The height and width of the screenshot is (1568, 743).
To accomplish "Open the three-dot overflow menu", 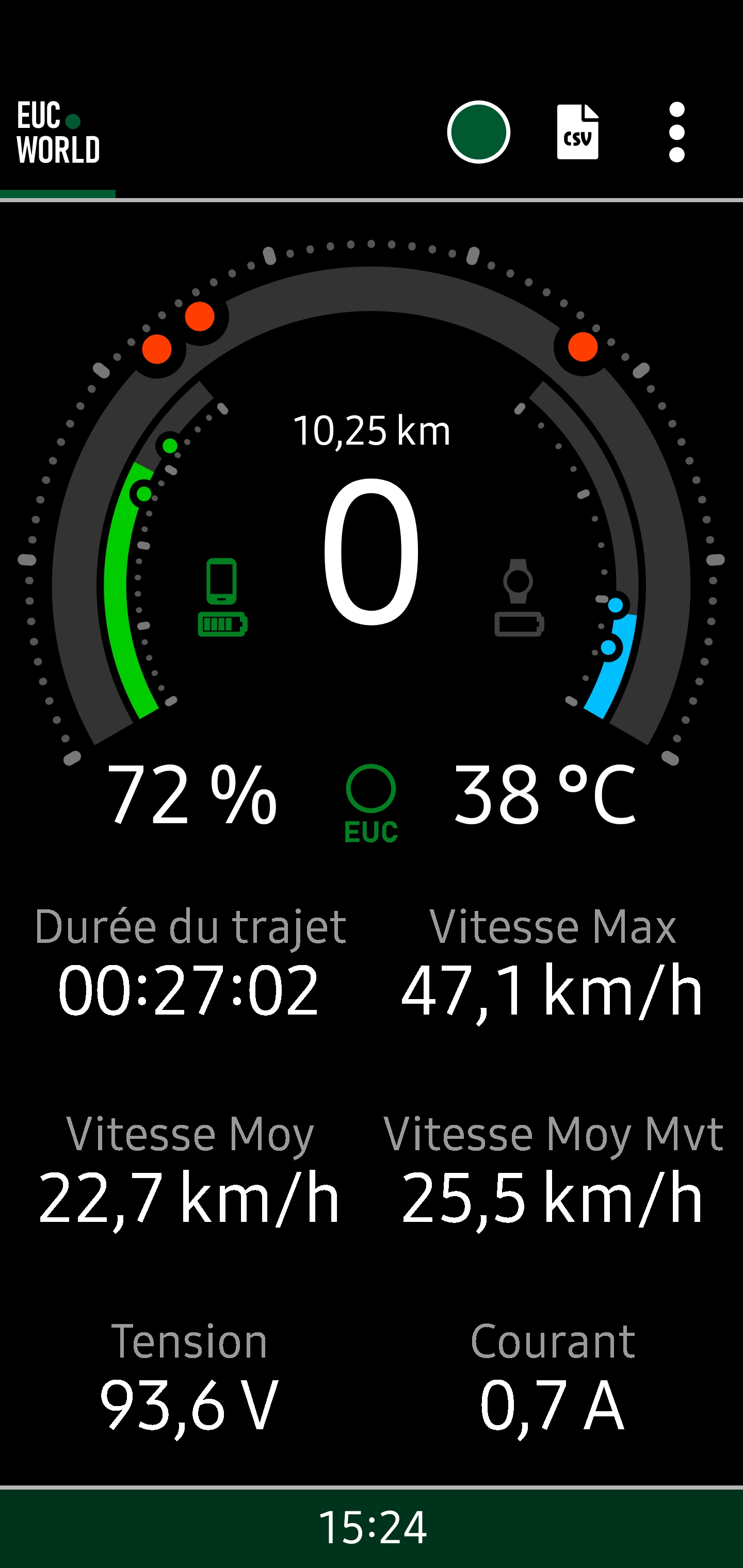I will [676, 132].
